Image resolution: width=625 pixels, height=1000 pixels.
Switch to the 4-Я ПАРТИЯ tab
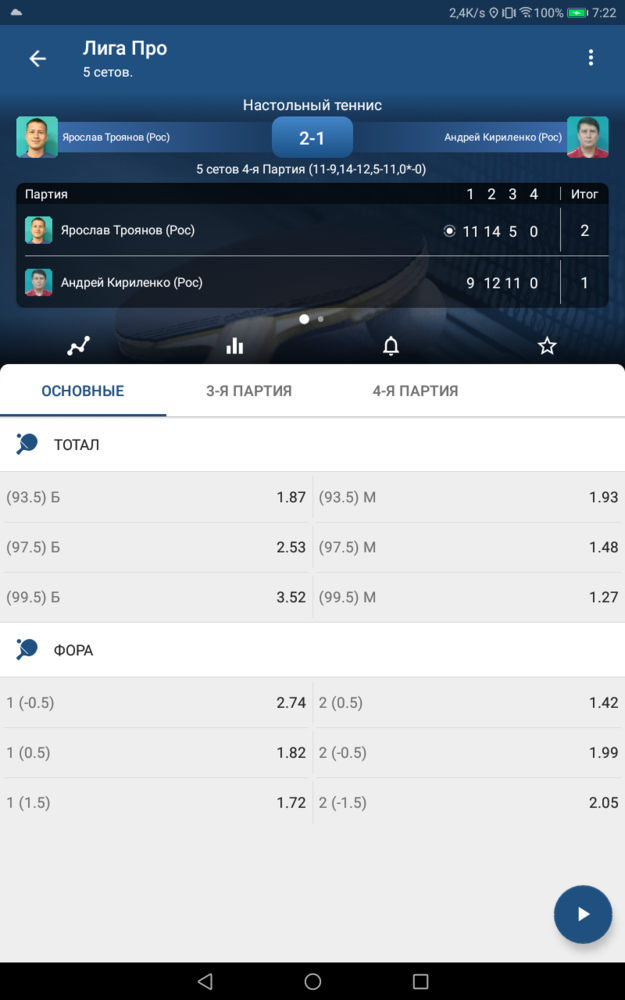point(415,391)
